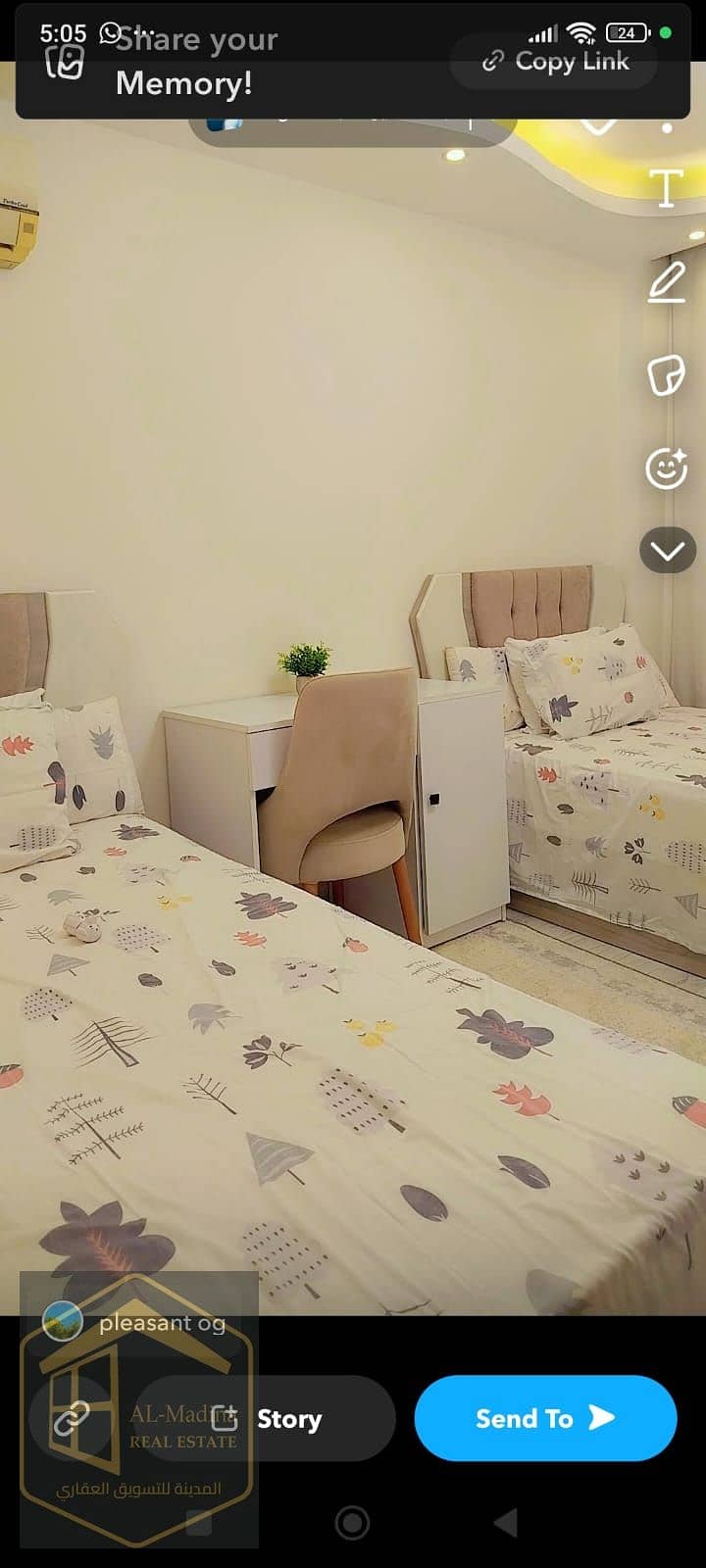Open the pencil drawing tool
The image size is (706, 1568).
[x=667, y=283]
